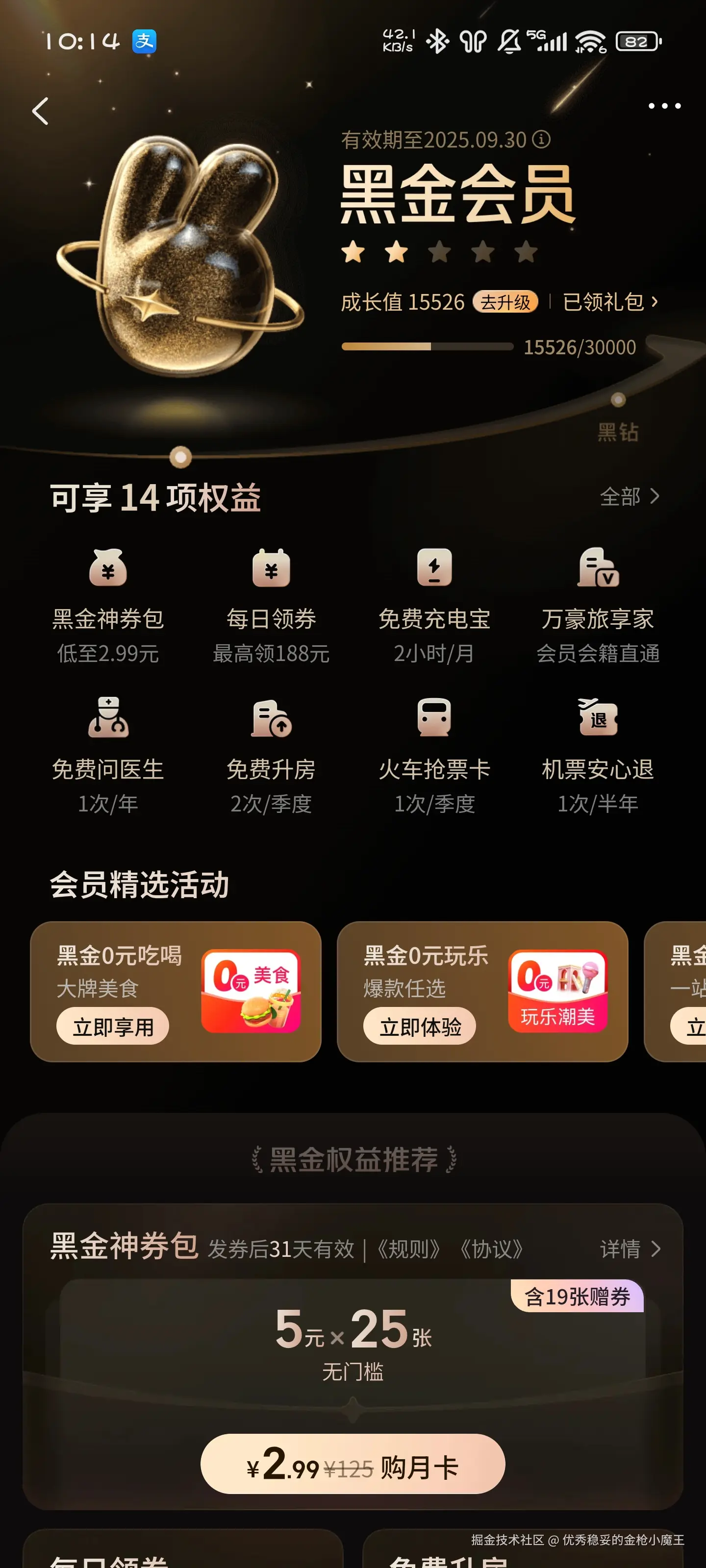This screenshot has width=706, height=1568.
Task: Open 已领礼包 claimed gift packs
Action: click(x=610, y=302)
